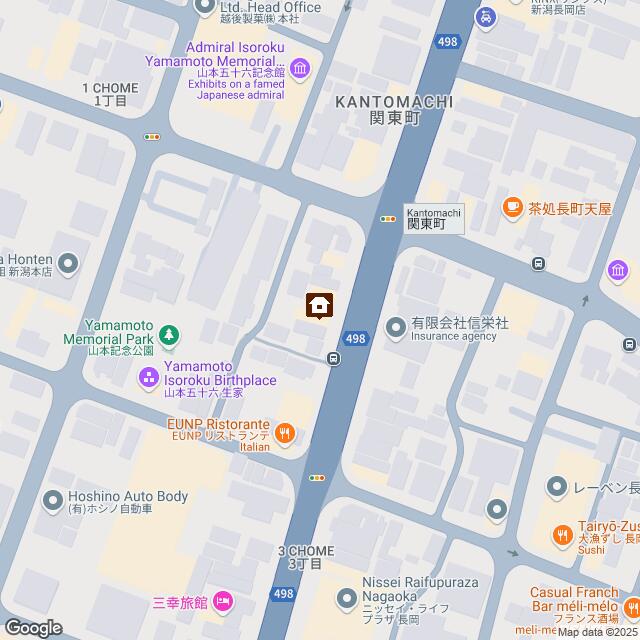The image size is (640, 640).
Task: Open 茶処長町天屋 cafe marker
Action: tap(513, 207)
